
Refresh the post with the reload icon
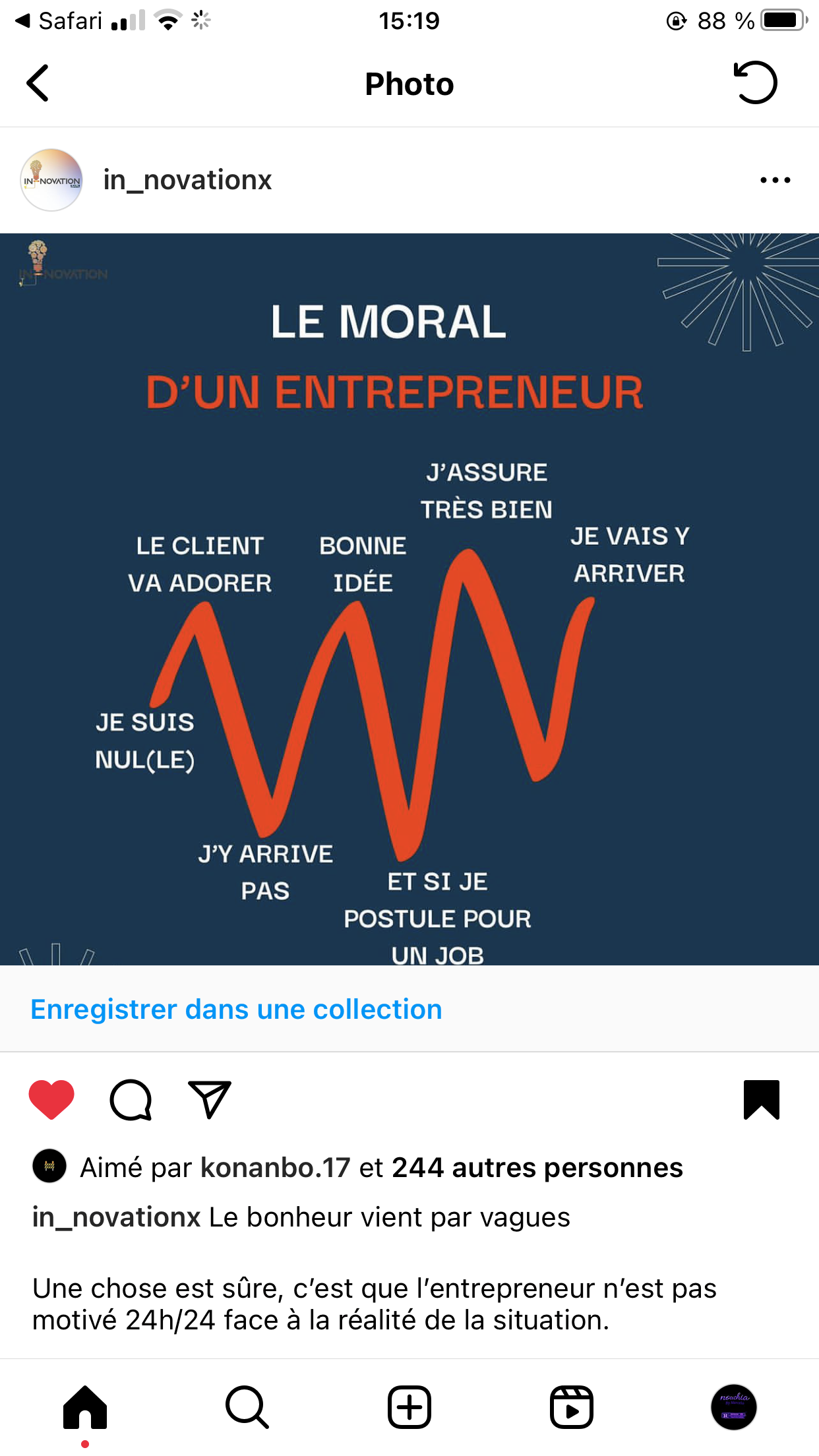click(755, 83)
